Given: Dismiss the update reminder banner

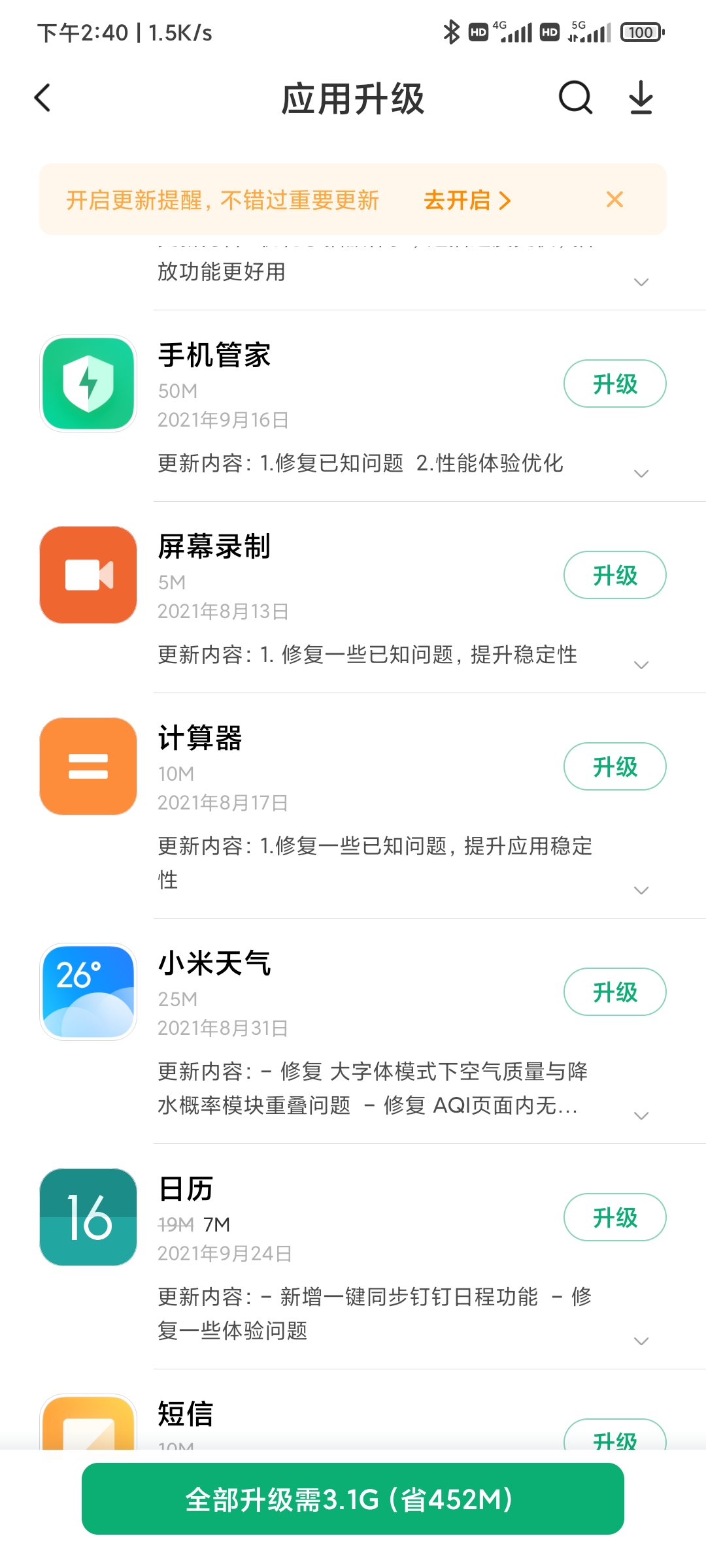Looking at the screenshot, I should click(x=614, y=199).
